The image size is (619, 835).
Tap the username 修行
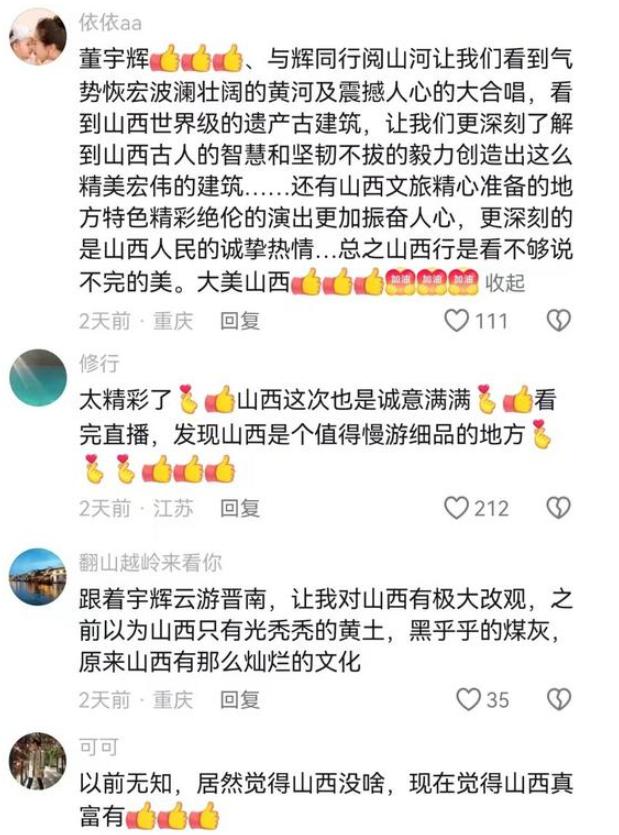pos(99,364)
